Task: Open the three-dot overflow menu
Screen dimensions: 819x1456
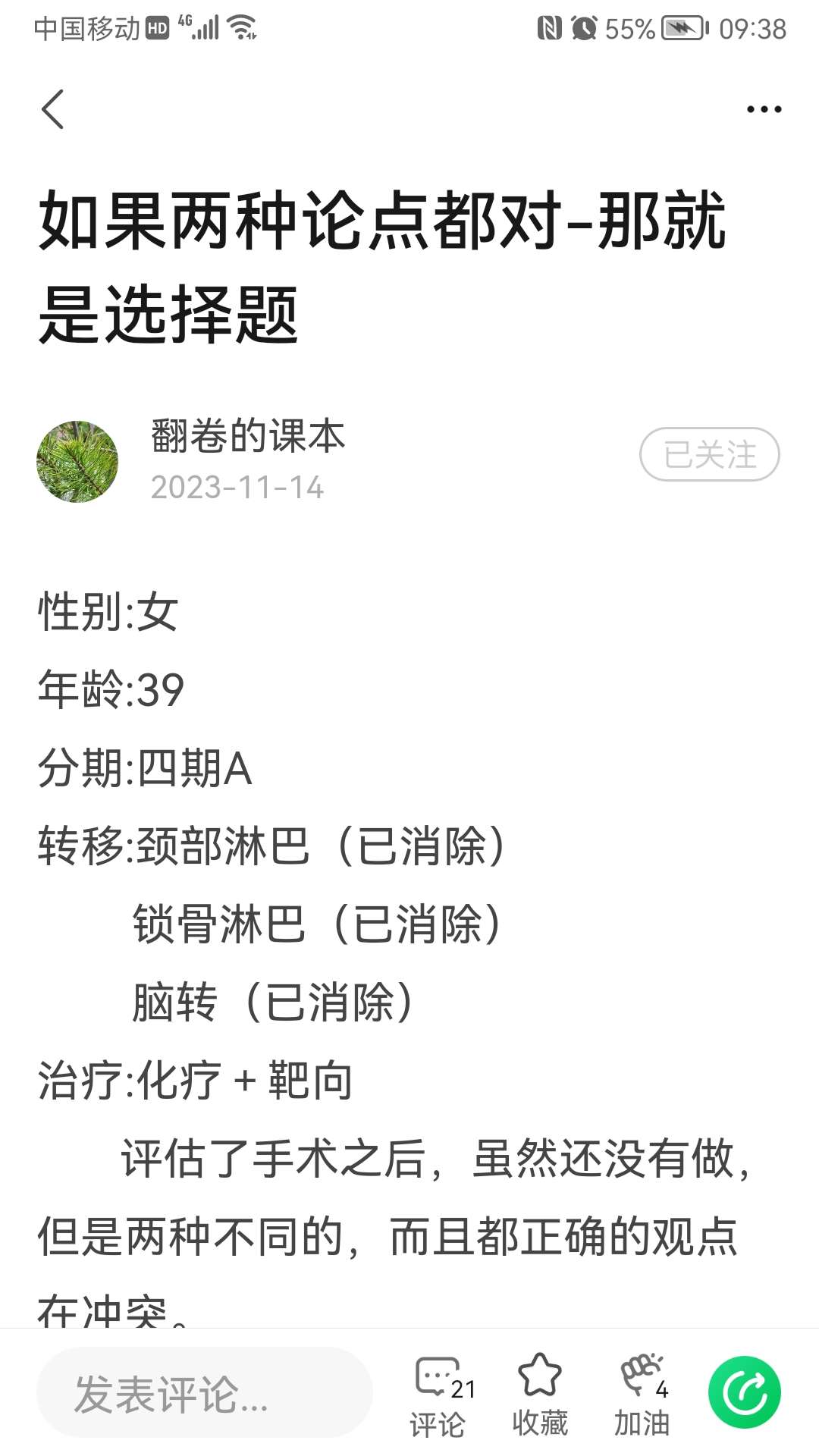Action: point(764,110)
